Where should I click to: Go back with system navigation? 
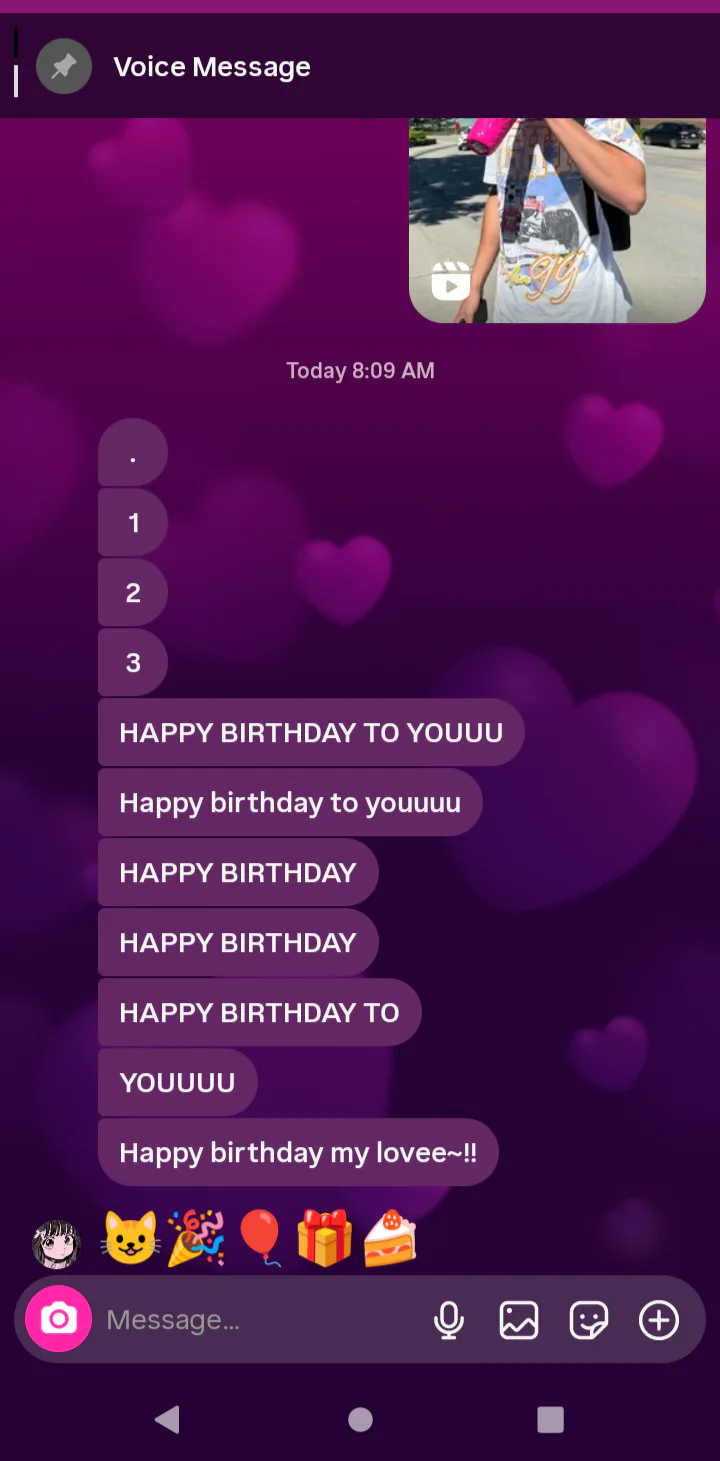(x=167, y=1419)
